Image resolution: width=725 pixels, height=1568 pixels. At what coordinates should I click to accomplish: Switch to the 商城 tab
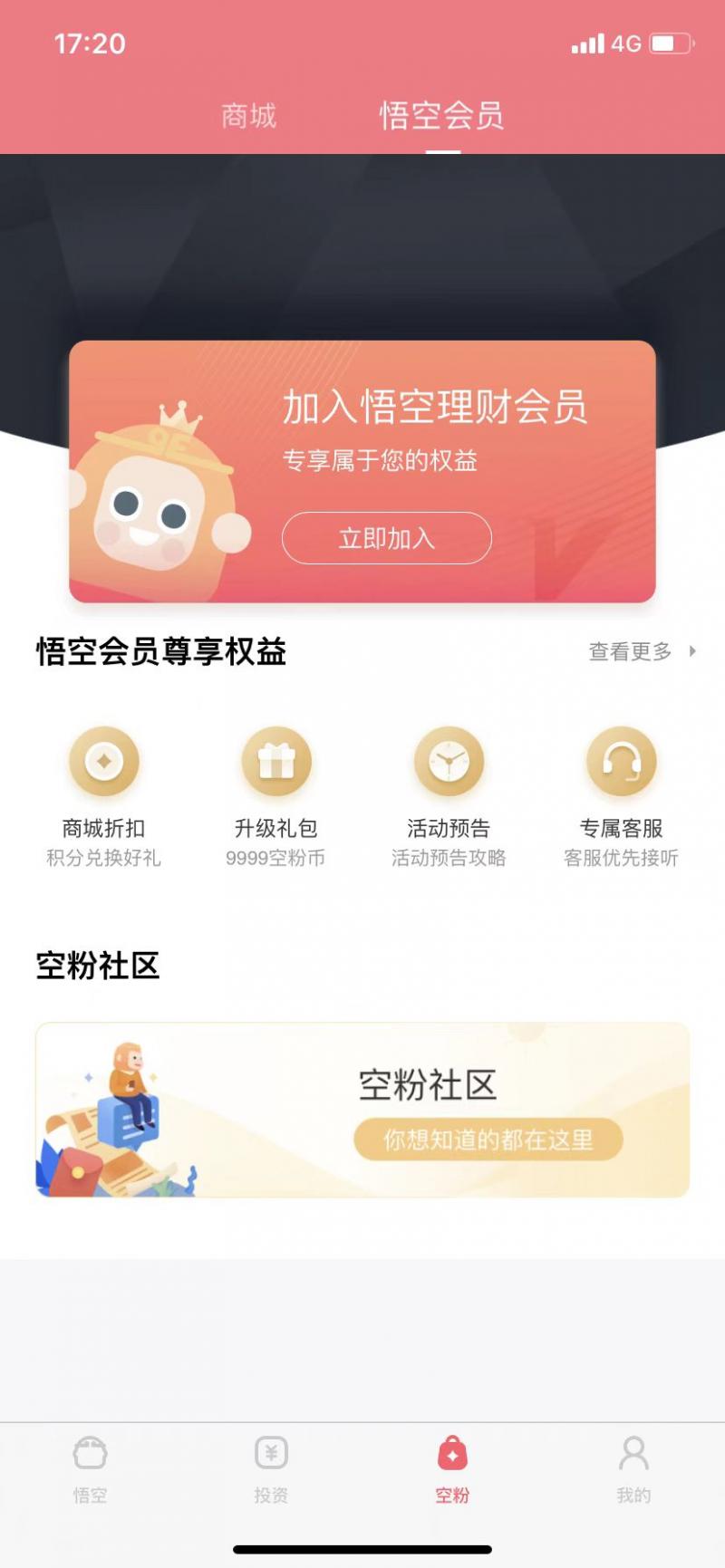click(x=247, y=116)
